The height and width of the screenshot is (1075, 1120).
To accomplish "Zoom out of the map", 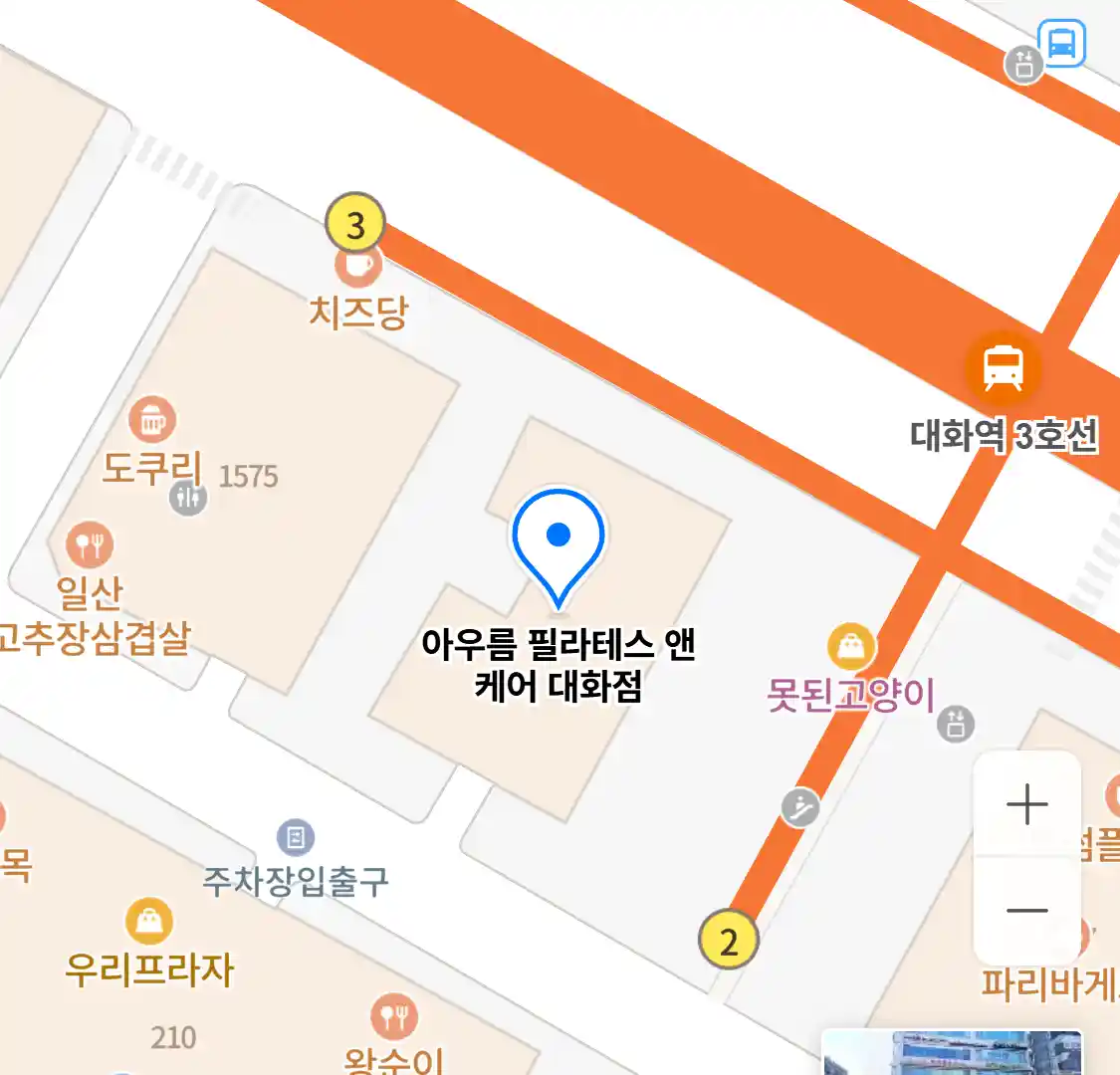I will coord(1026,910).
